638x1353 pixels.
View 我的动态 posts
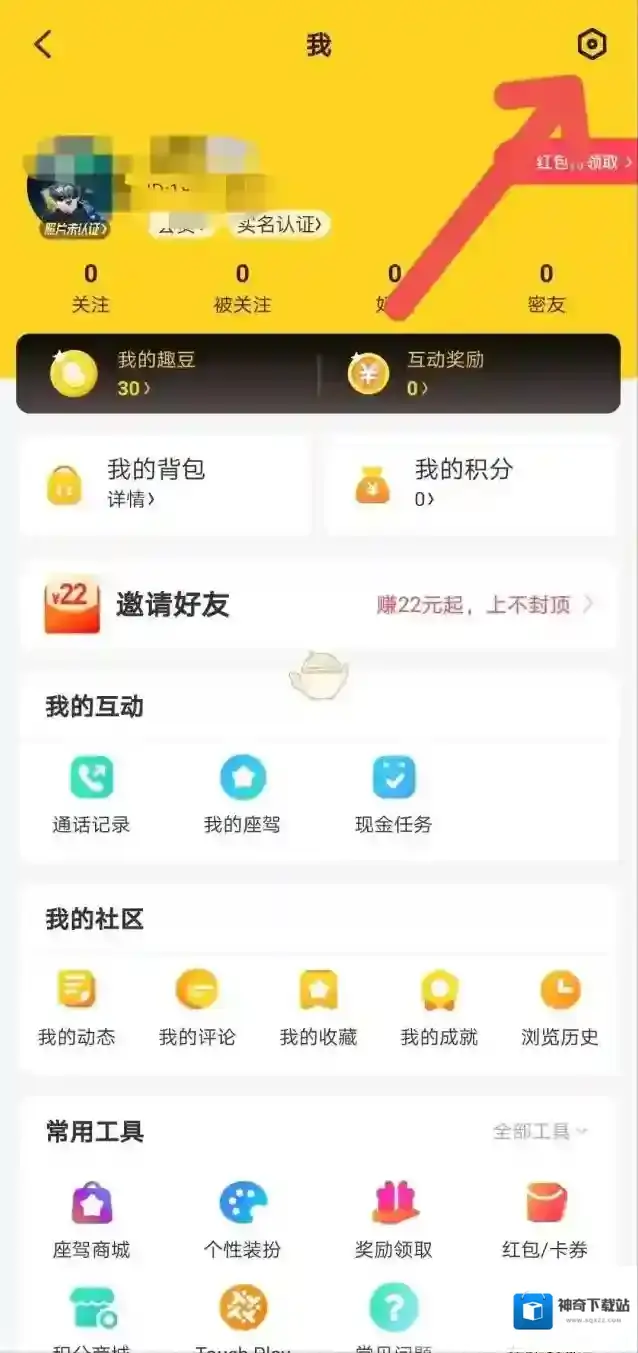[77, 1007]
